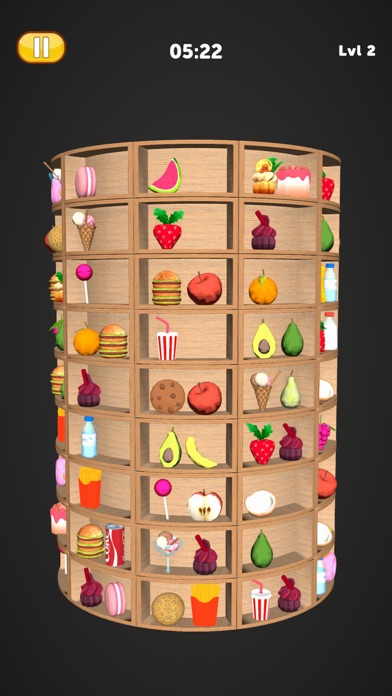Select the pale green pear
The width and height of the screenshot is (392, 696).
pos(290,391)
